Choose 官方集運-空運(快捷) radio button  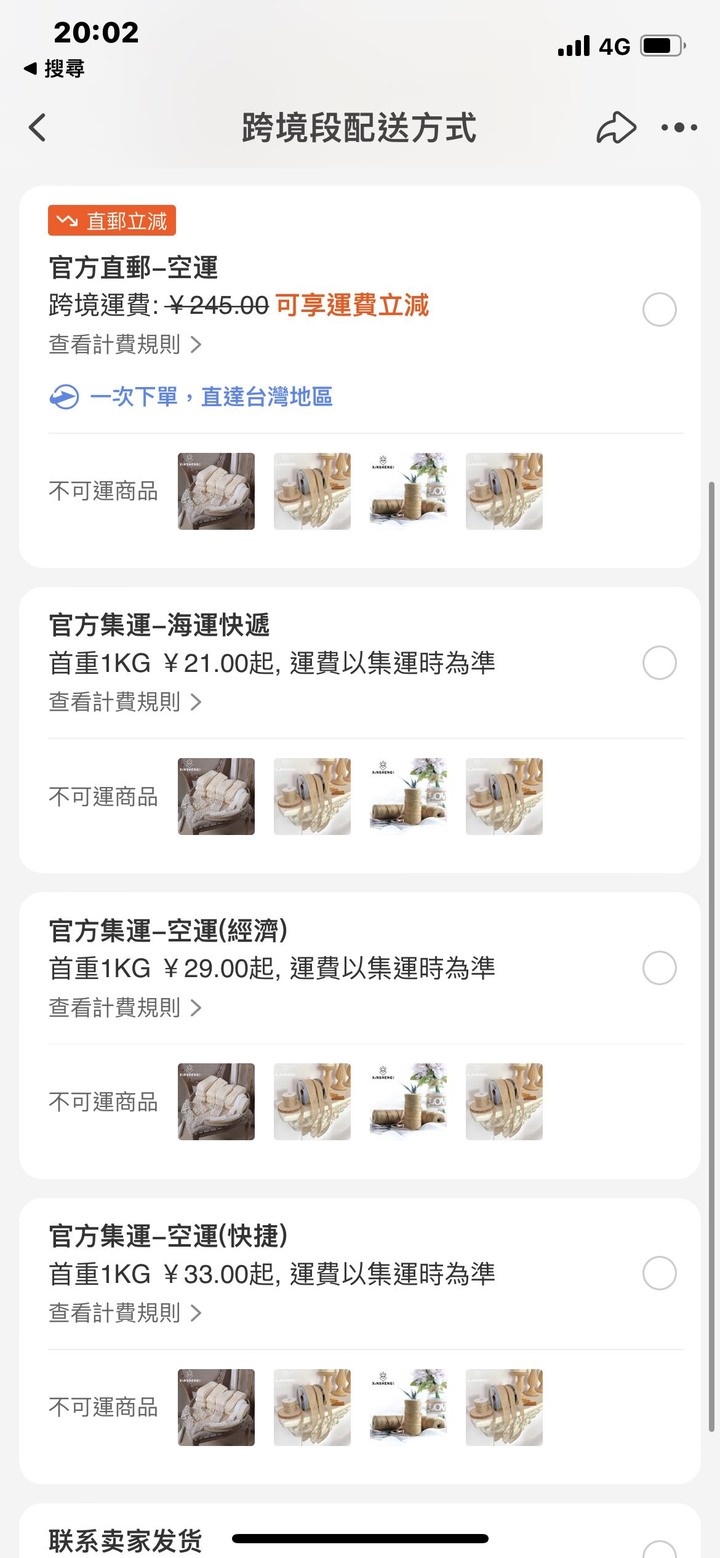click(659, 1274)
